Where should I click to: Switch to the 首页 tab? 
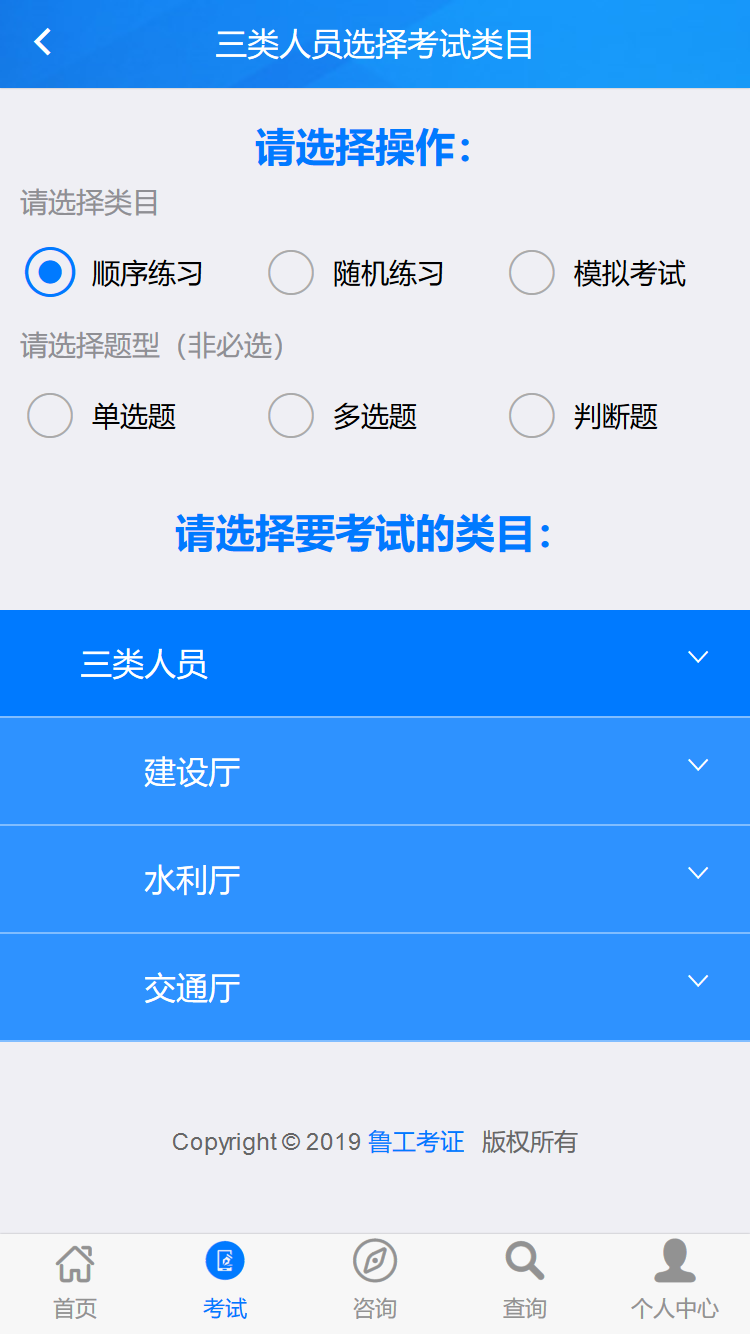75,1281
